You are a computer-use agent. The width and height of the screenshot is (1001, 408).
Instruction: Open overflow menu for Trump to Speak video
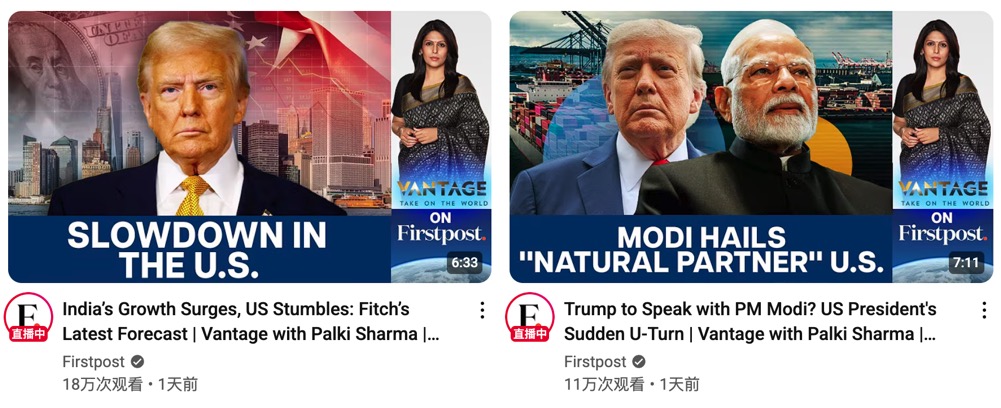984,310
